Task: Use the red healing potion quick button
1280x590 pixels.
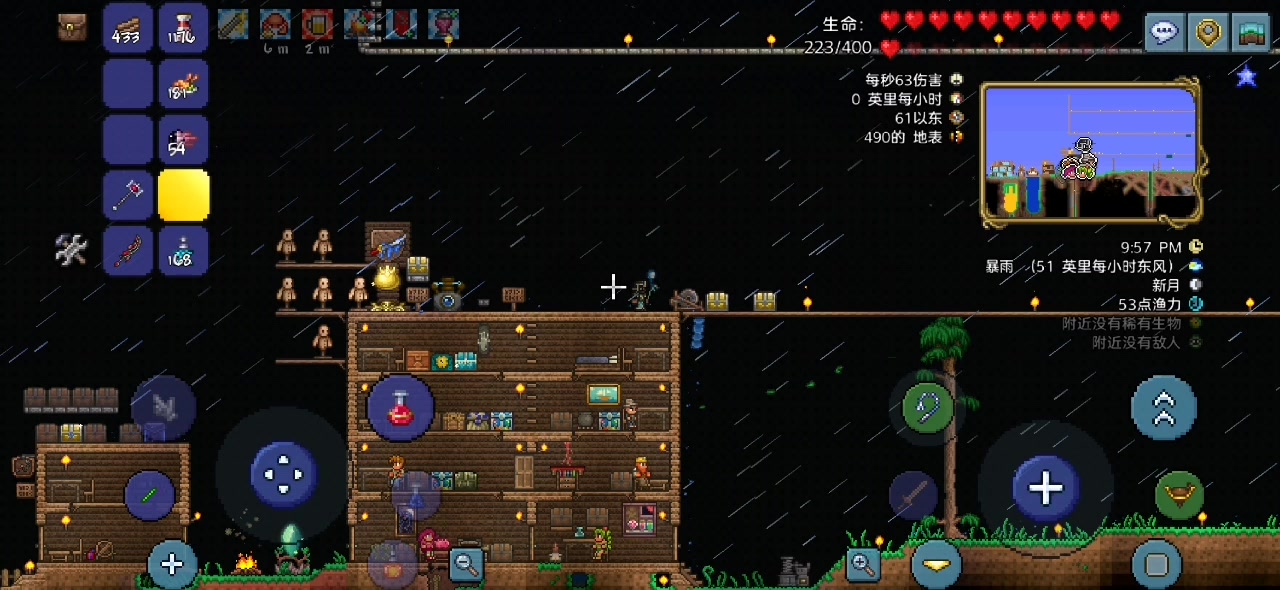Action: [400, 408]
